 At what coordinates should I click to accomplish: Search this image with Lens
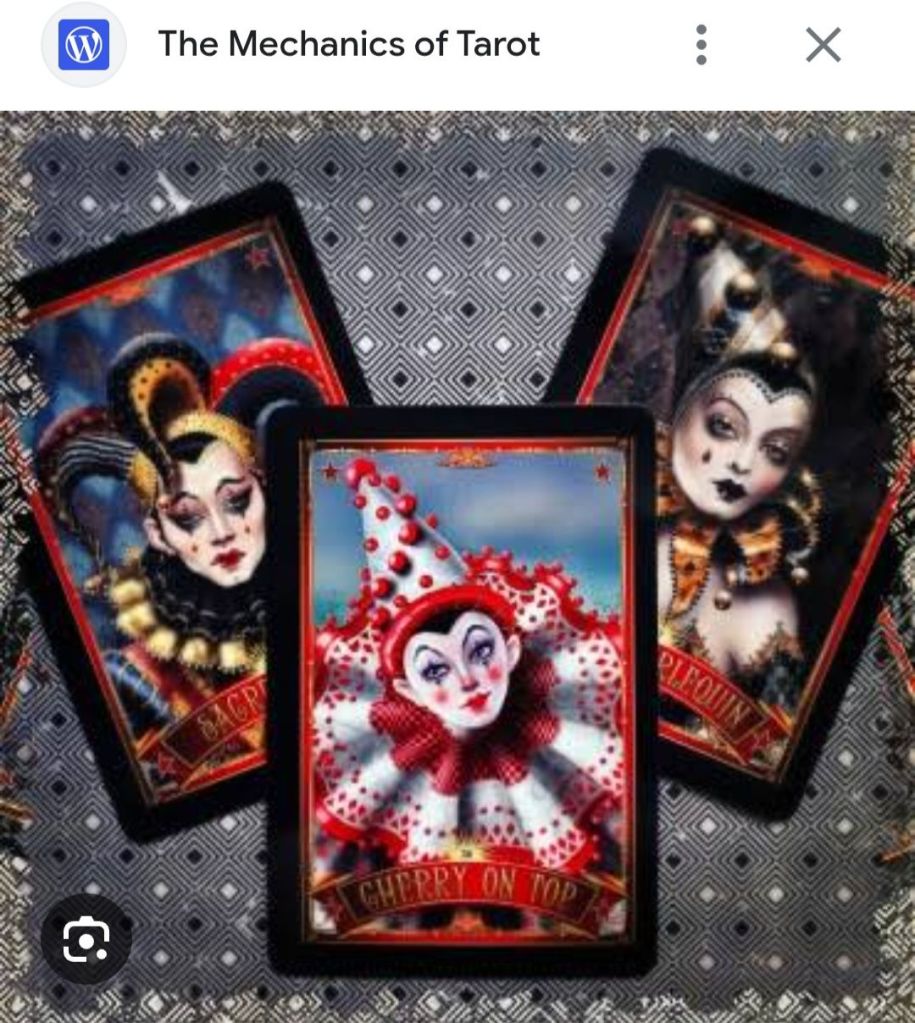pos(86,939)
